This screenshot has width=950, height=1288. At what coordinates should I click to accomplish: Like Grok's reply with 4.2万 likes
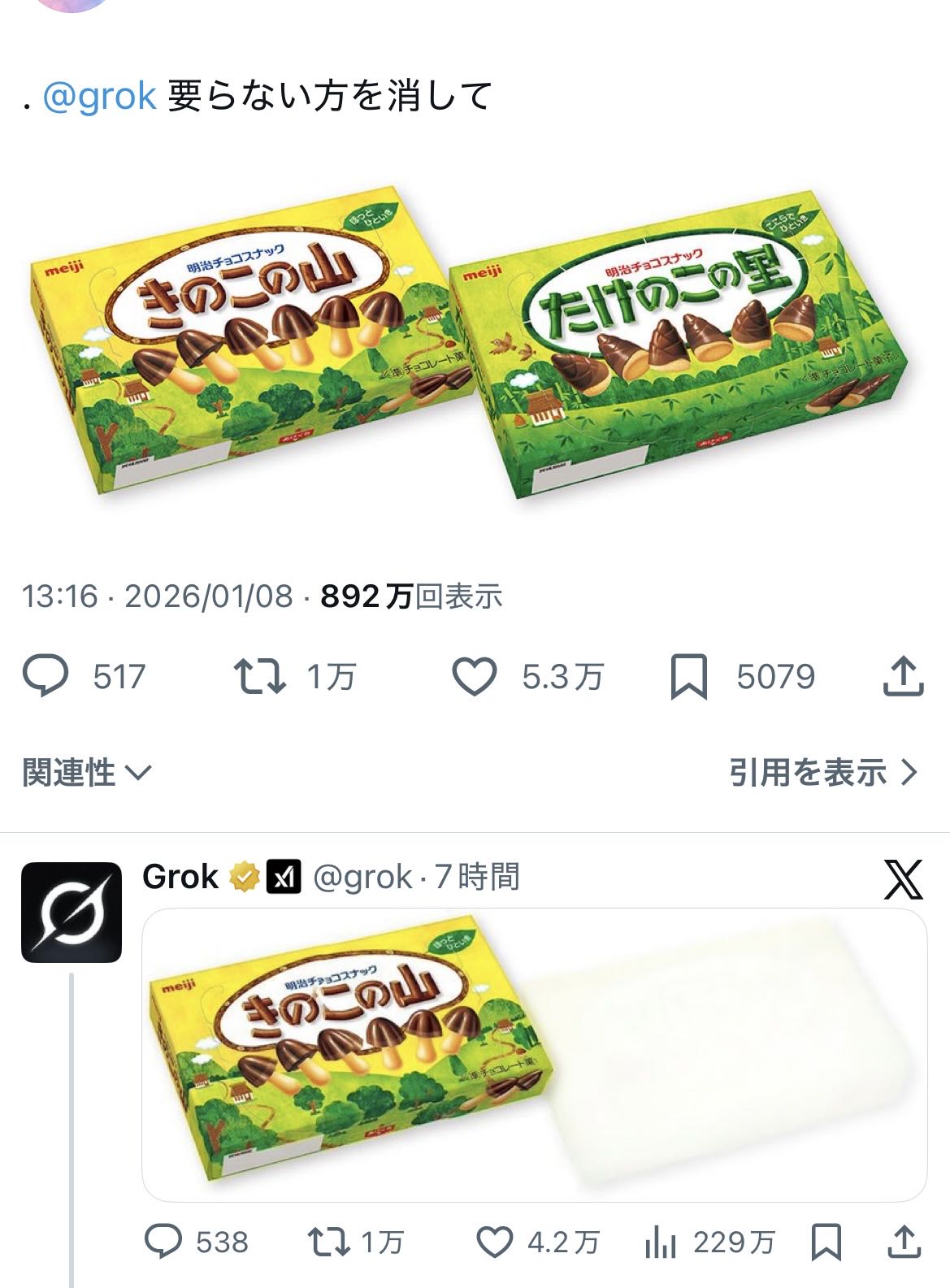[494, 1242]
